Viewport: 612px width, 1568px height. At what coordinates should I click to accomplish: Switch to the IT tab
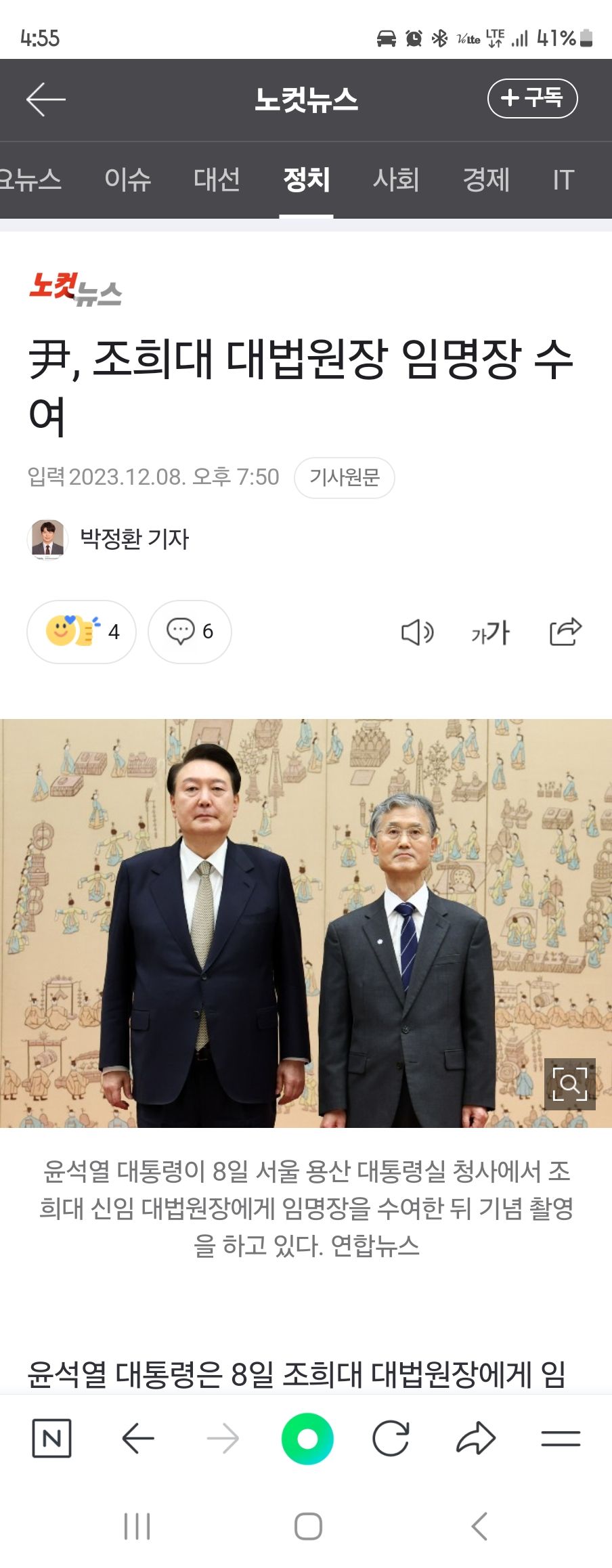(x=563, y=180)
